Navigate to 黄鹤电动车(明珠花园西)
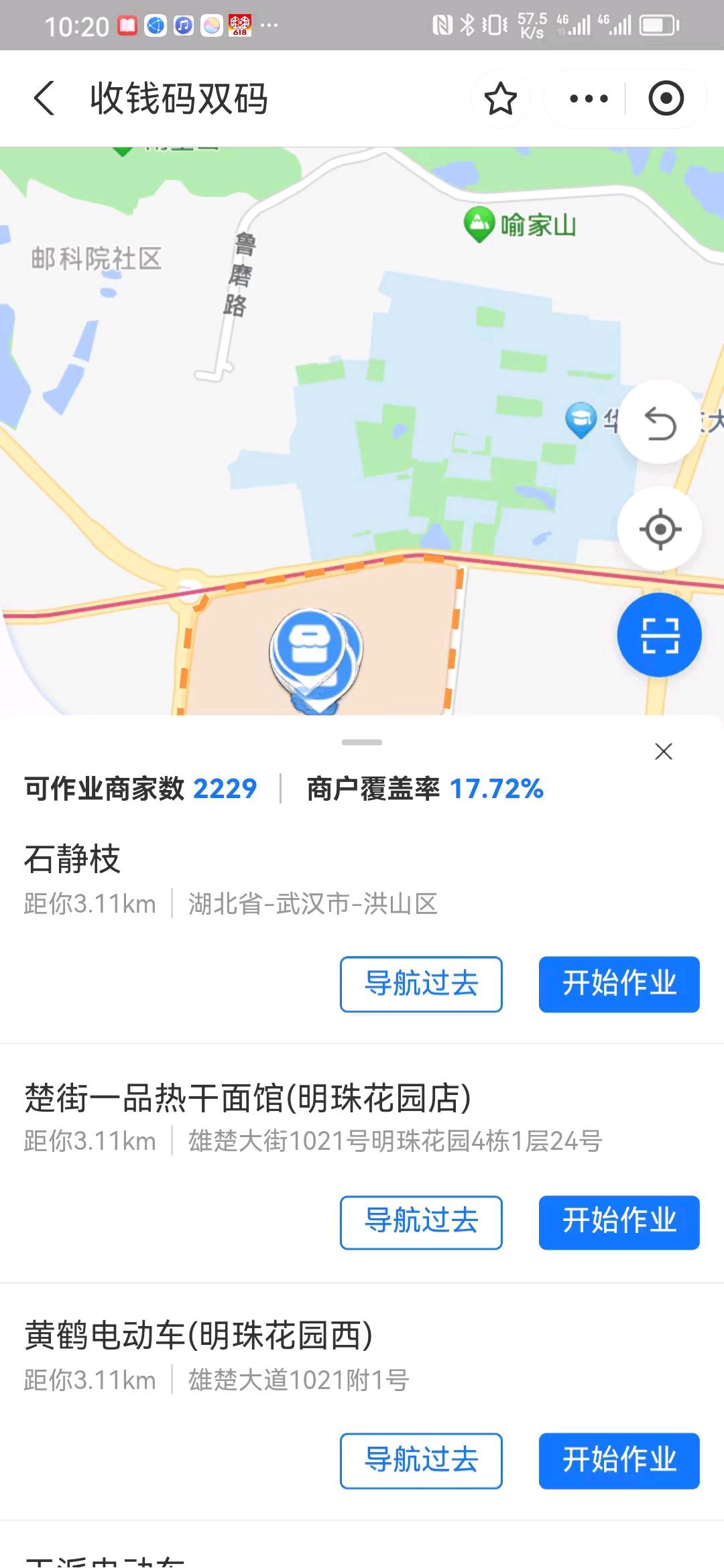724x1568 pixels. [421, 1461]
